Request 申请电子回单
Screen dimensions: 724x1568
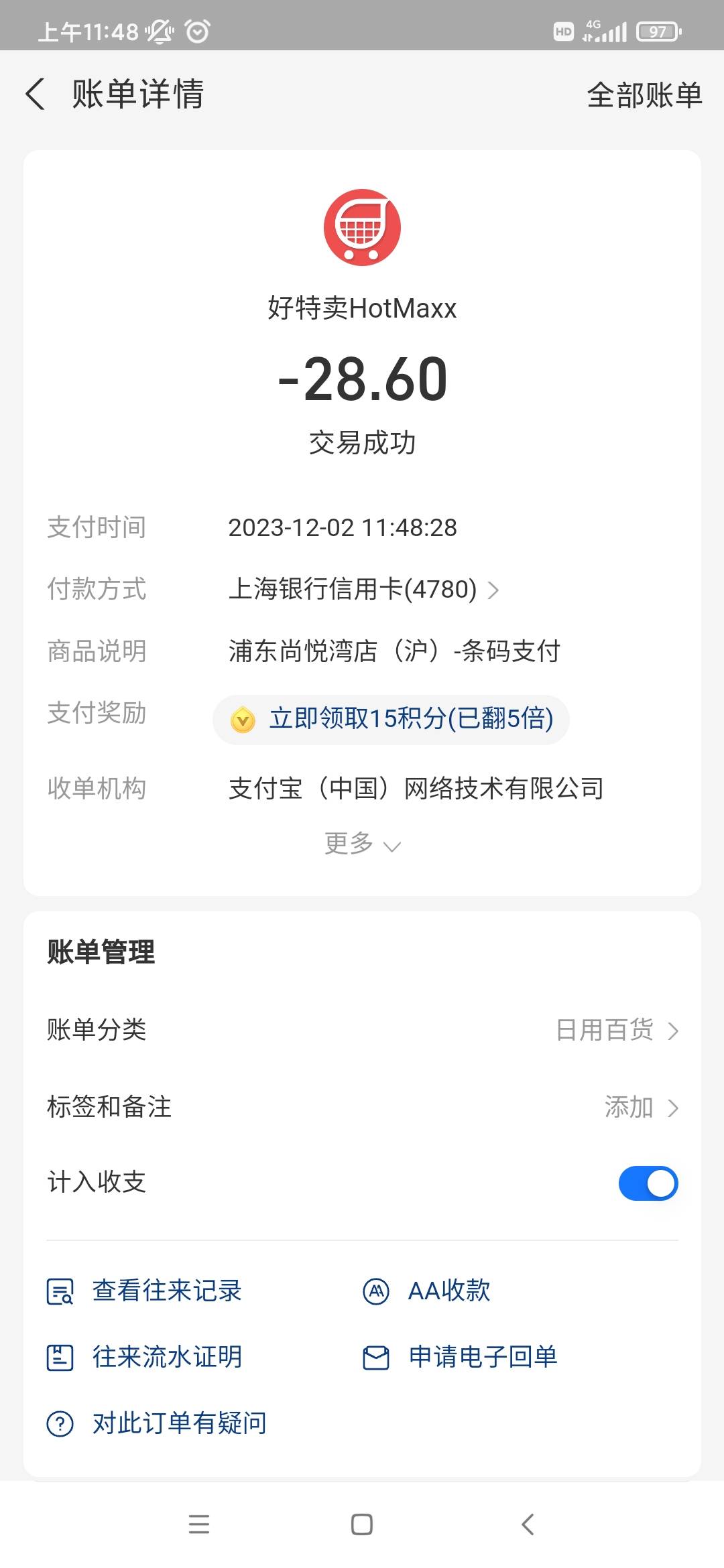click(460, 1357)
